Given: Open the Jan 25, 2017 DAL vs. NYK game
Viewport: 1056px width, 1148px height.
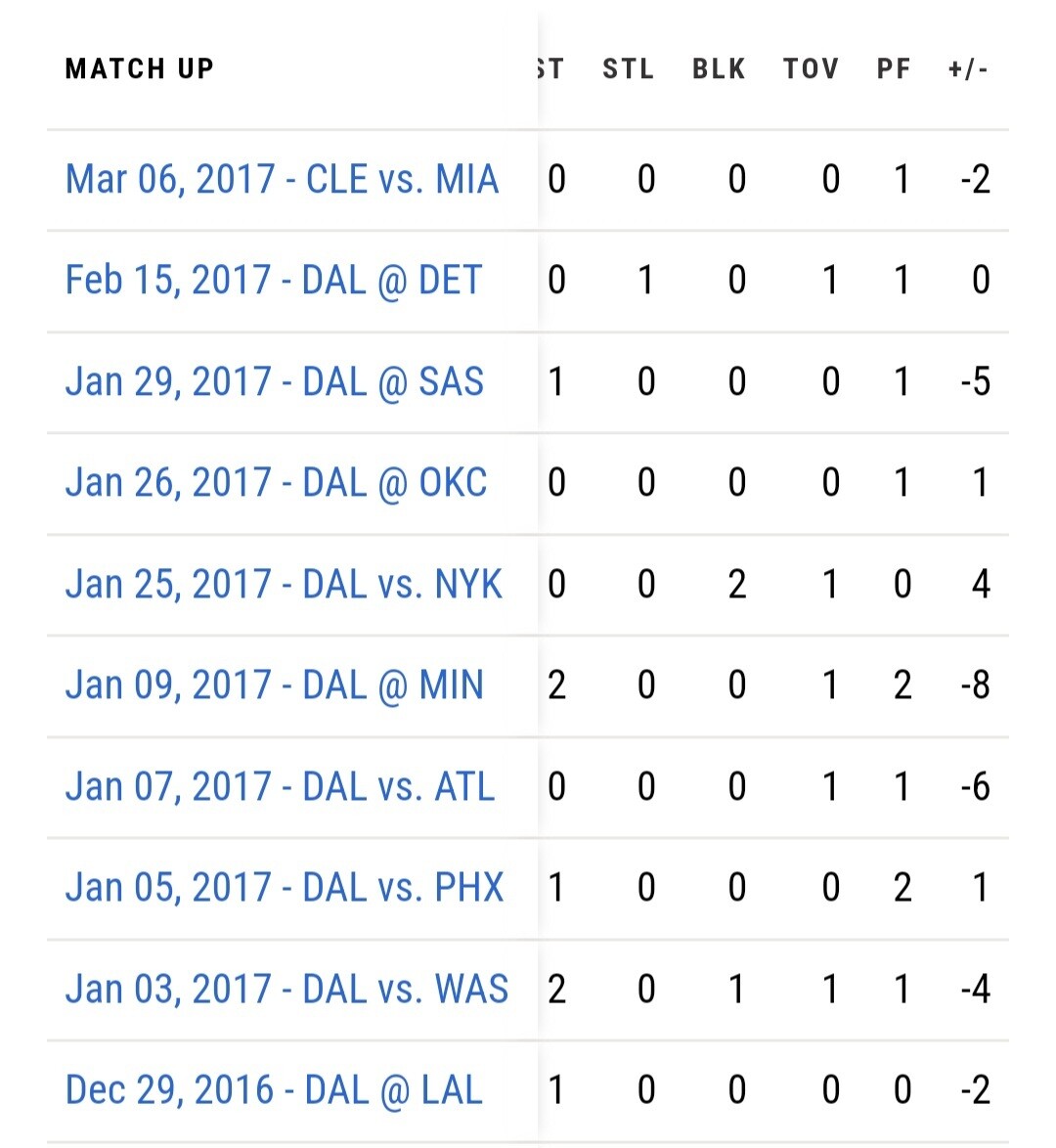Looking at the screenshot, I should [283, 585].
